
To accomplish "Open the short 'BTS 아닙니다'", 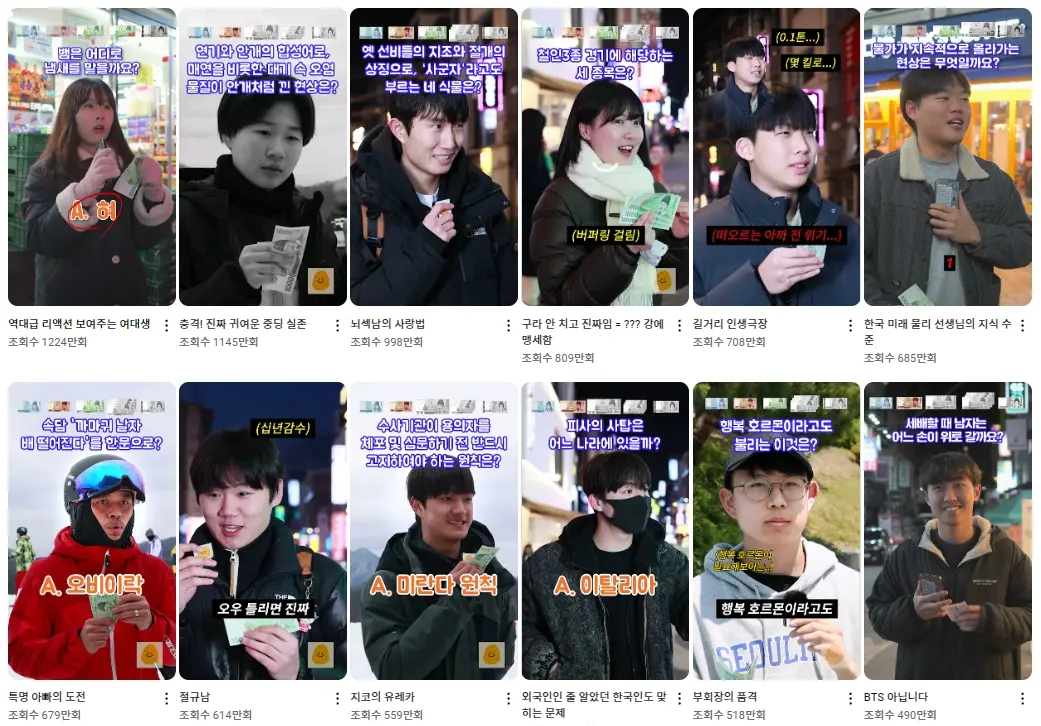I will coord(947,531).
